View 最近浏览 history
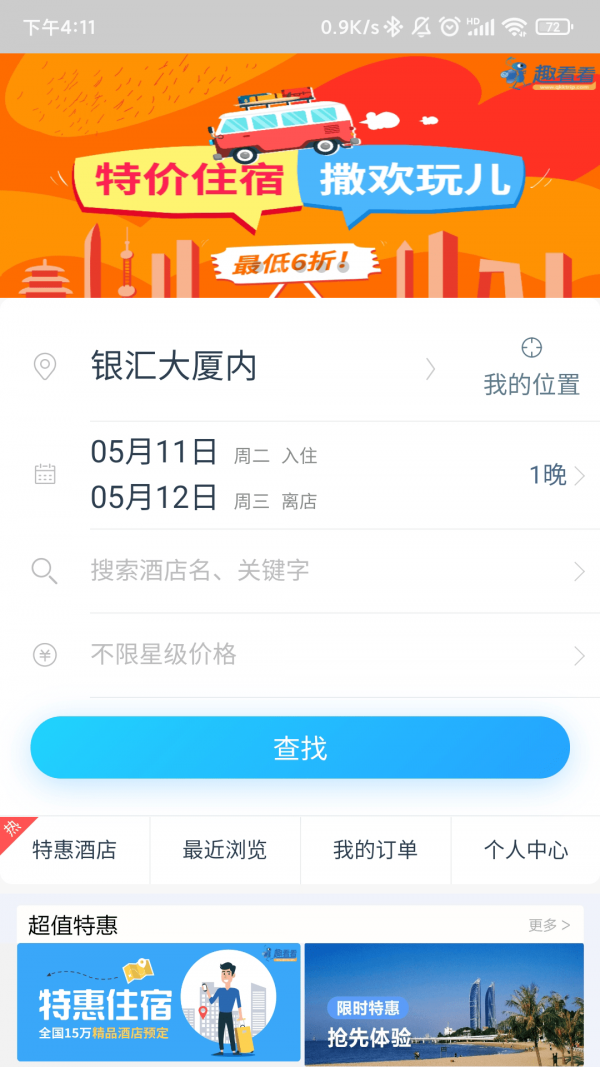 pos(225,850)
